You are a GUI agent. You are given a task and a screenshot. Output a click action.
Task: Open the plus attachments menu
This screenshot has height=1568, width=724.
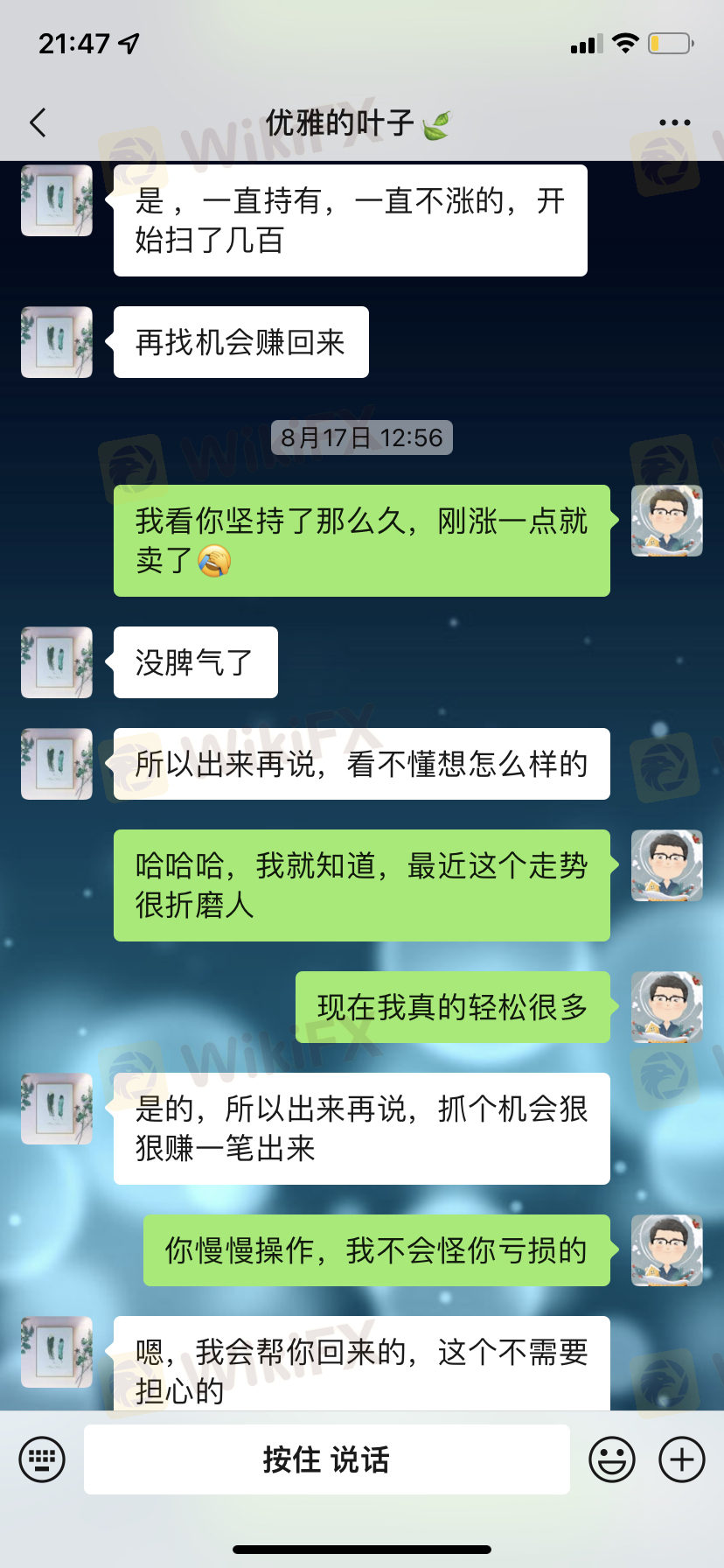pyautogui.click(x=682, y=1459)
